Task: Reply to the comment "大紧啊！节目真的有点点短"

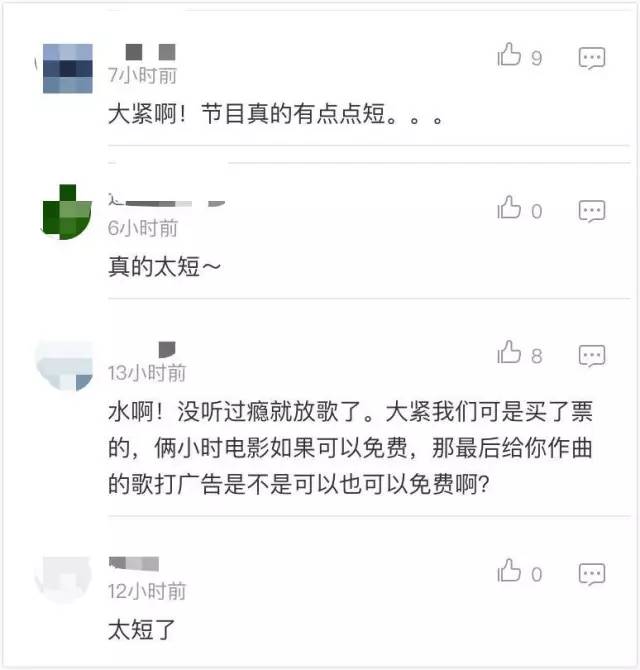Action: coord(592,57)
